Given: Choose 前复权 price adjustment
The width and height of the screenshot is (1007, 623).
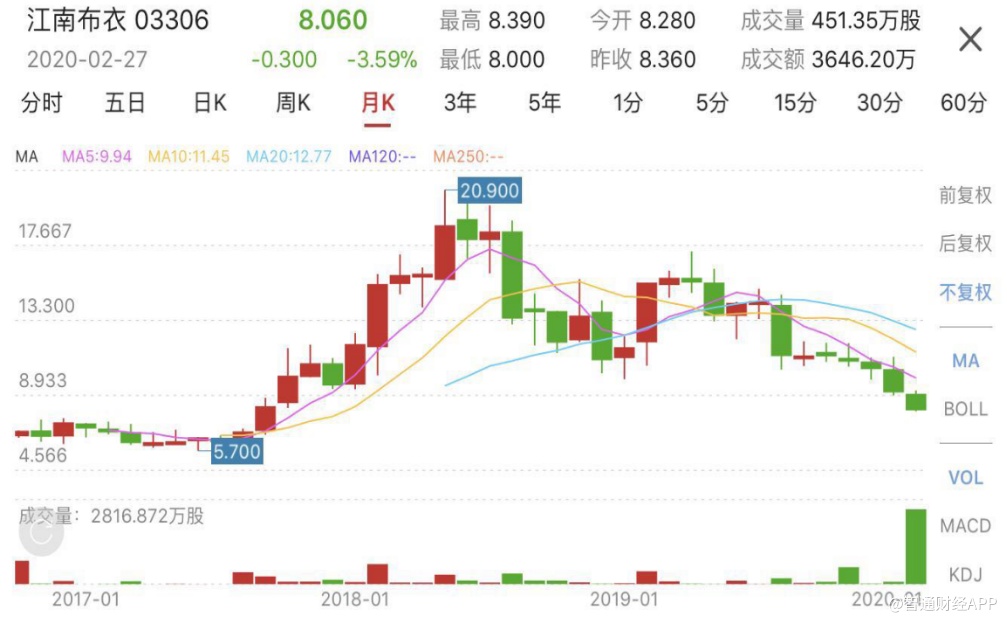Looking at the screenshot, I should (965, 195).
